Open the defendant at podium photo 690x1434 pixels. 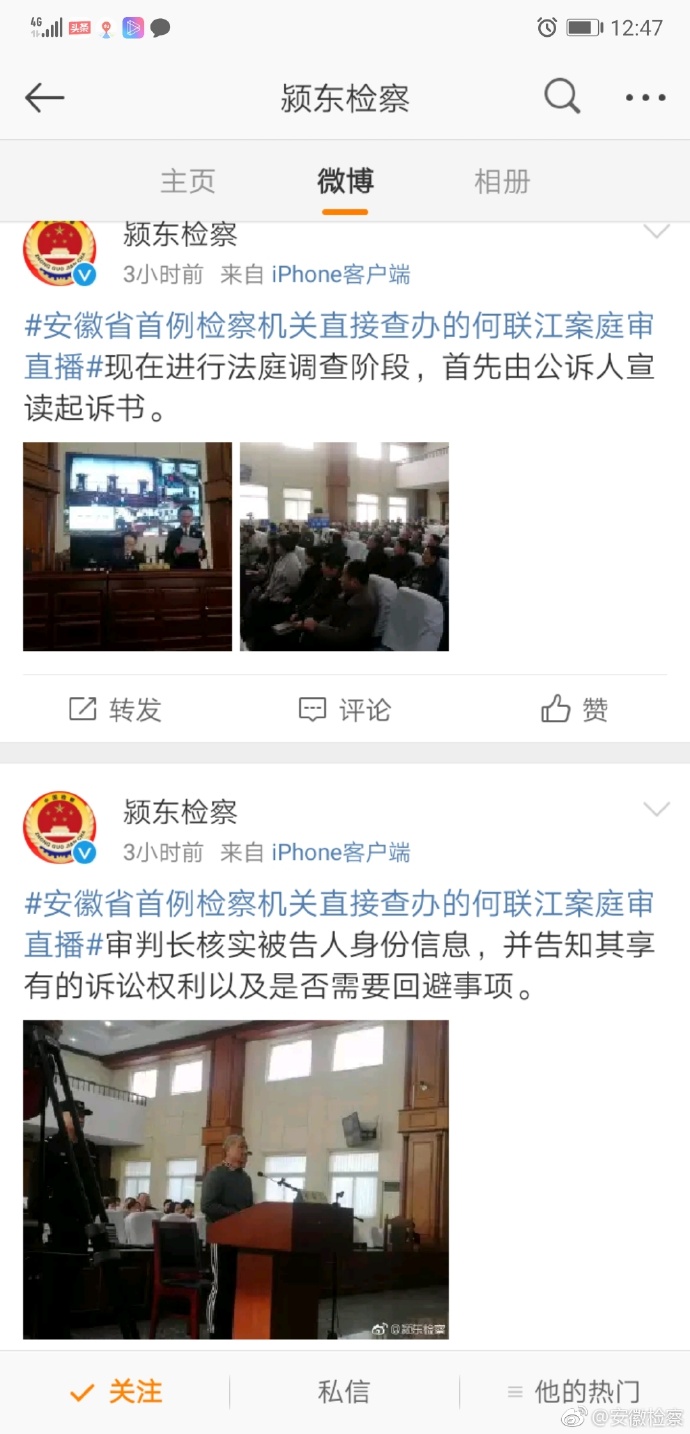[236, 1179]
